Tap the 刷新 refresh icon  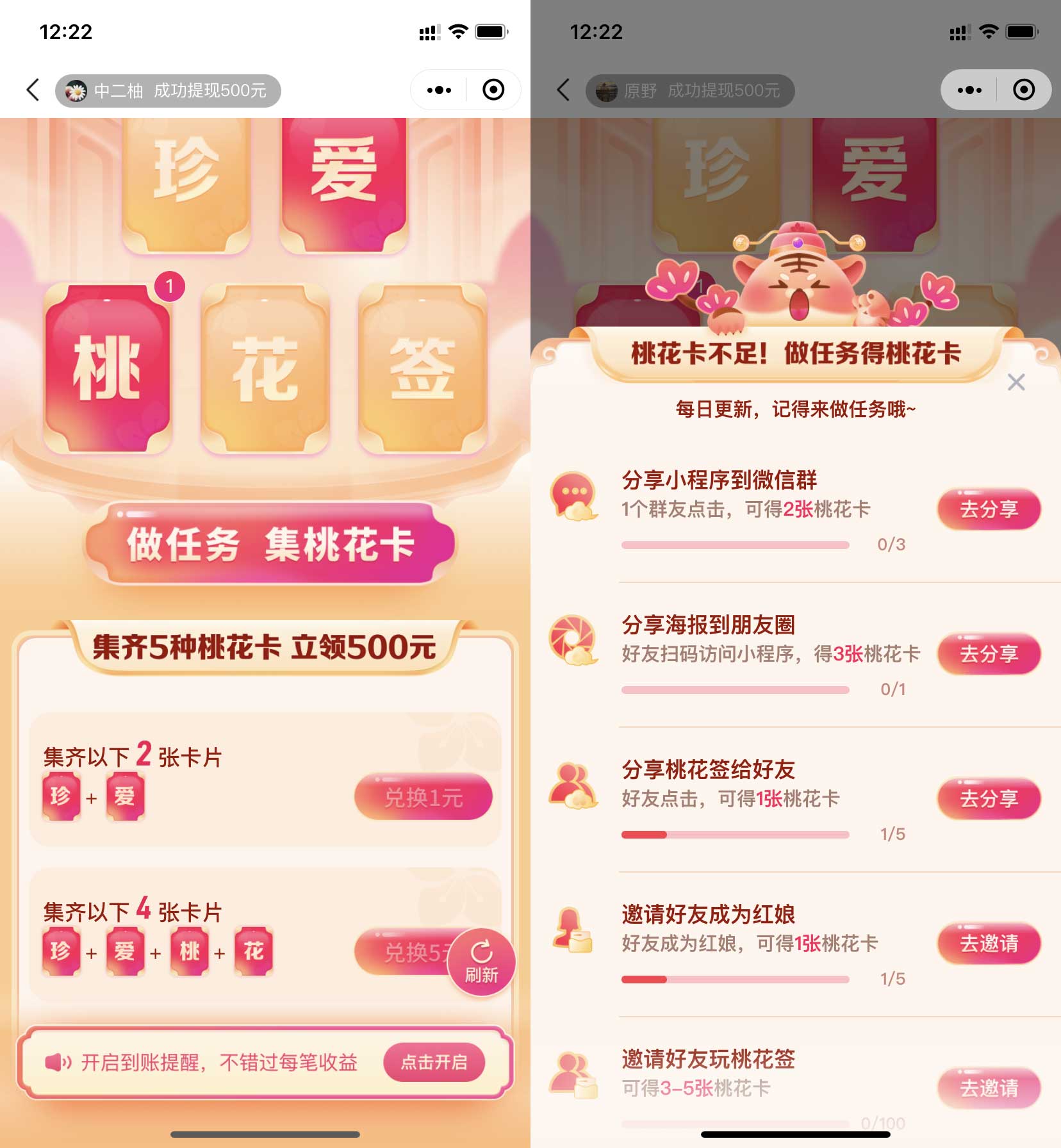coord(482,959)
